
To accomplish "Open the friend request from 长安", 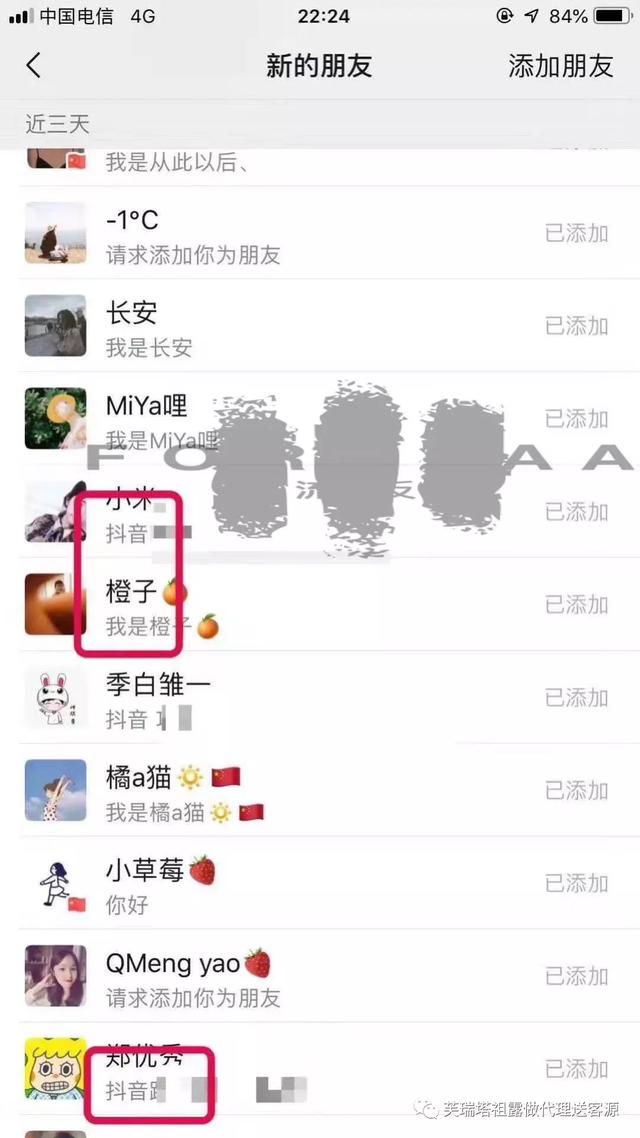I will [x=300, y=326].
